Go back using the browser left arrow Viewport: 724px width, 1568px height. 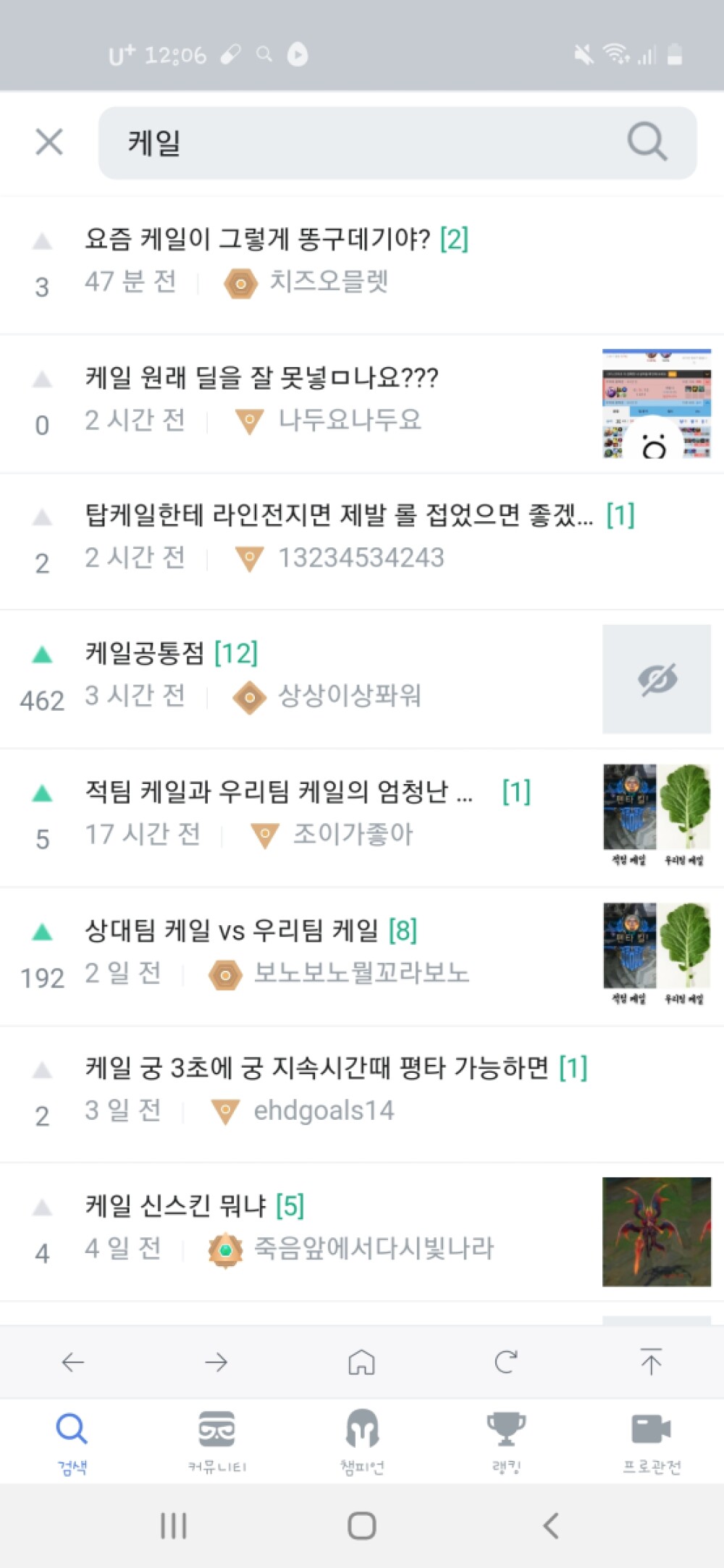tap(72, 1362)
